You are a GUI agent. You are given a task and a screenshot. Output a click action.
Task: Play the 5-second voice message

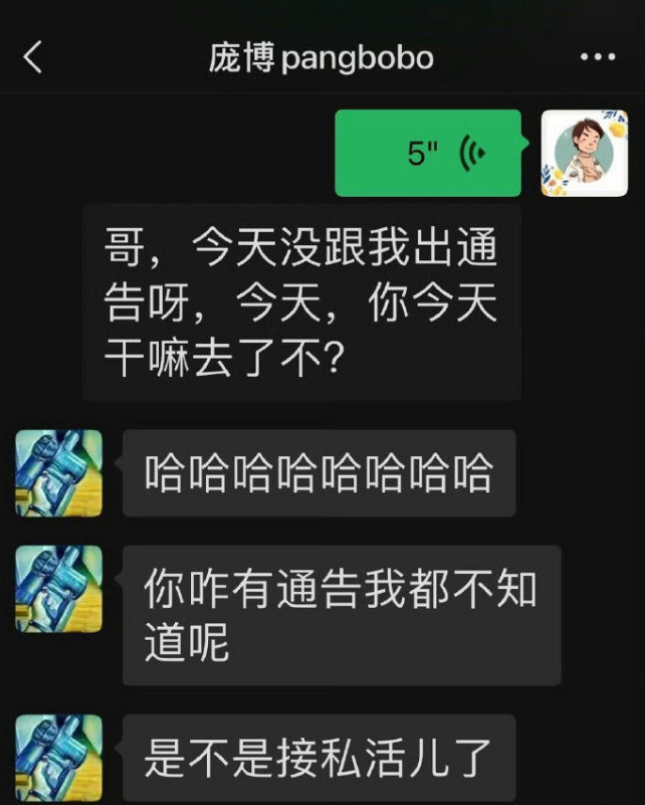(428, 153)
